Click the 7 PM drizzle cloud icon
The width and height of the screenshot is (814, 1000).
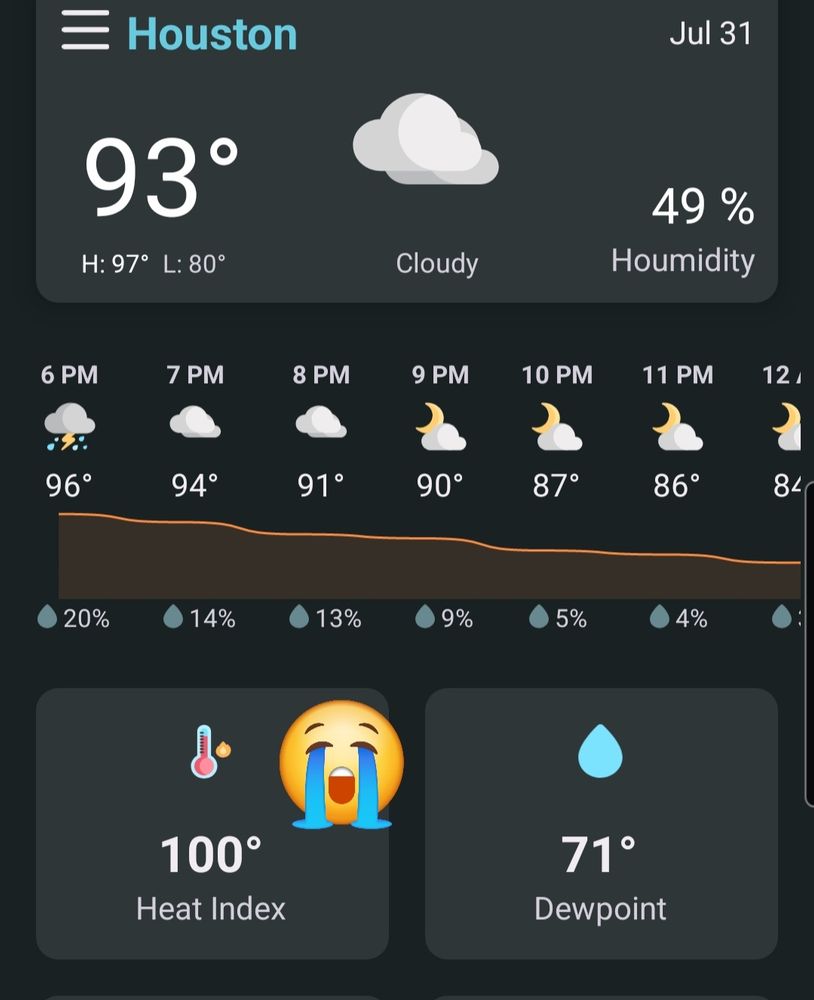click(192, 423)
